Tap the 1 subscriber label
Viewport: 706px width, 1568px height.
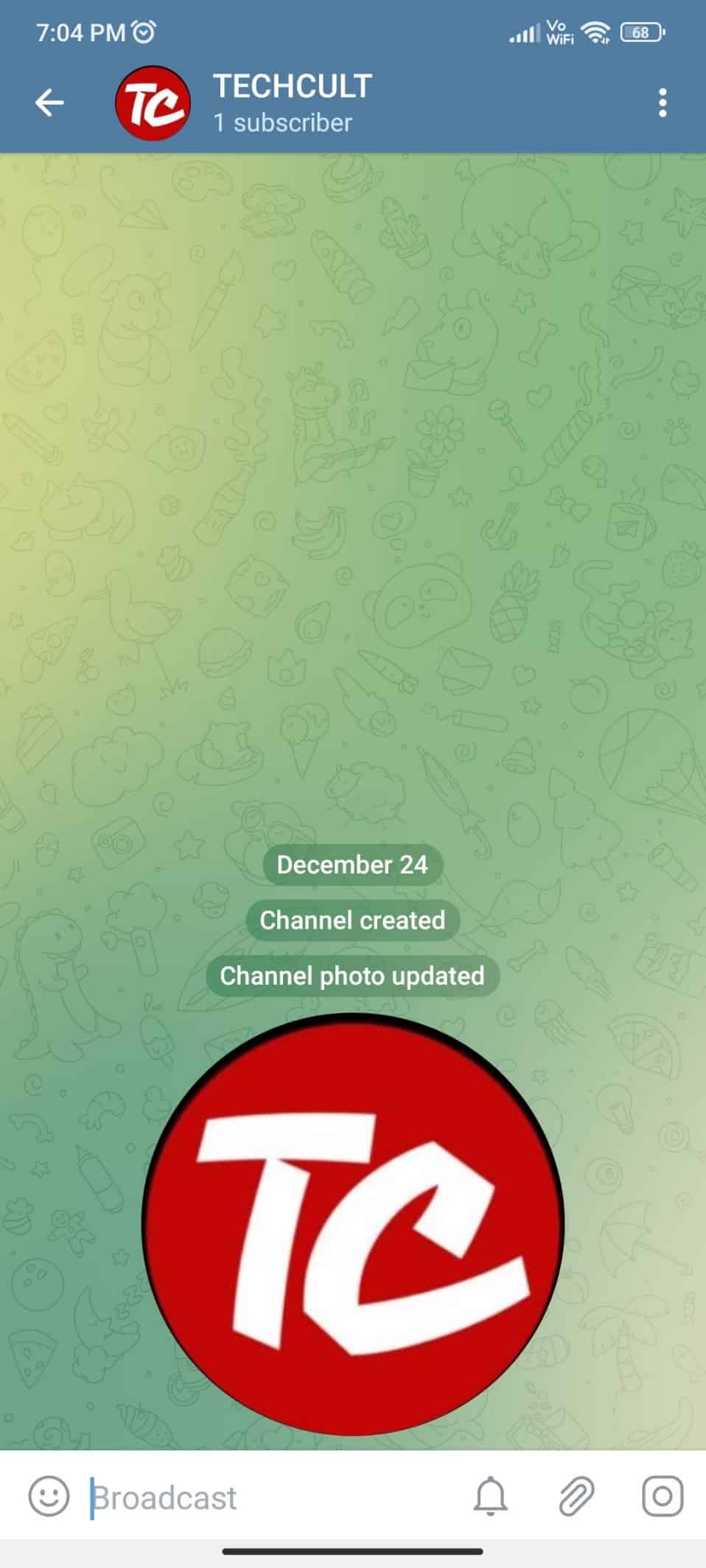coord(282,123)
